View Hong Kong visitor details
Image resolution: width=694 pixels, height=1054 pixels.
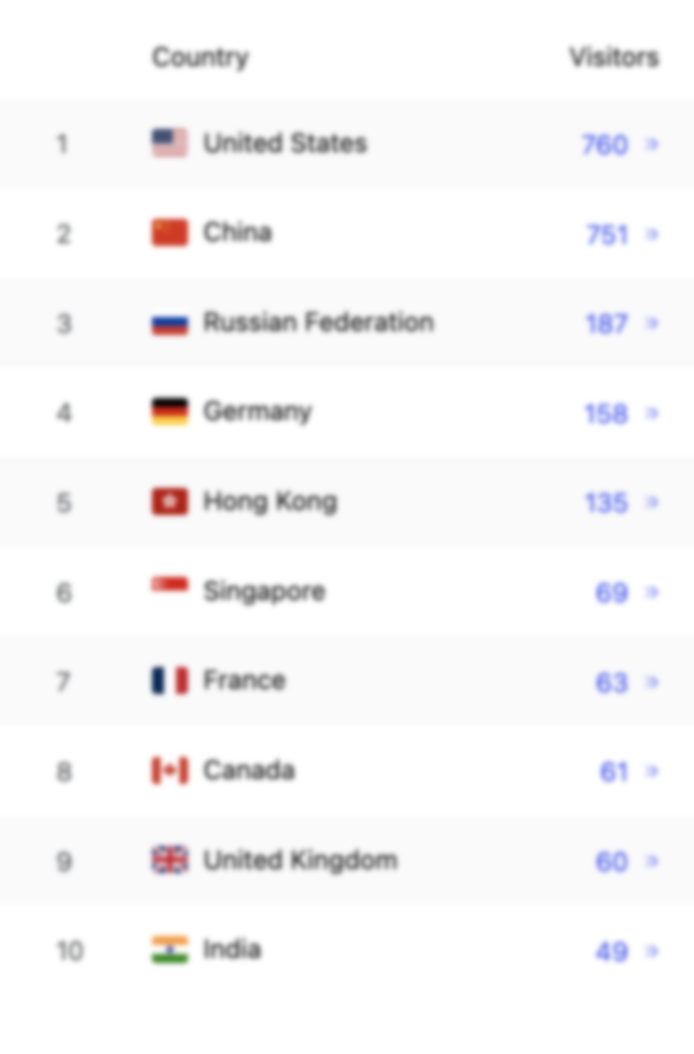pos(620,503)
